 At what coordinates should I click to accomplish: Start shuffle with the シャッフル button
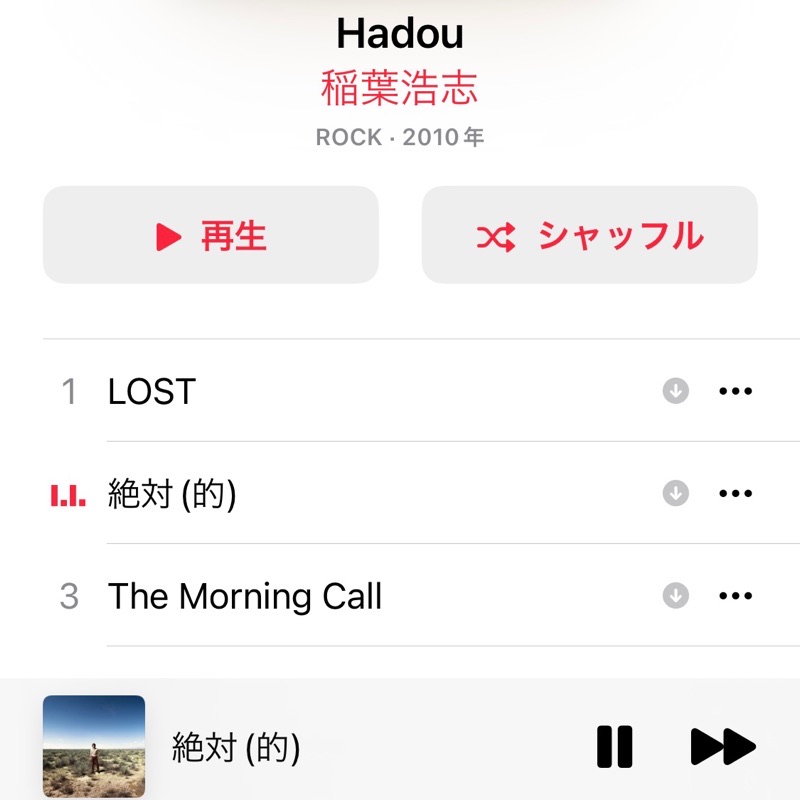point(589,236)
